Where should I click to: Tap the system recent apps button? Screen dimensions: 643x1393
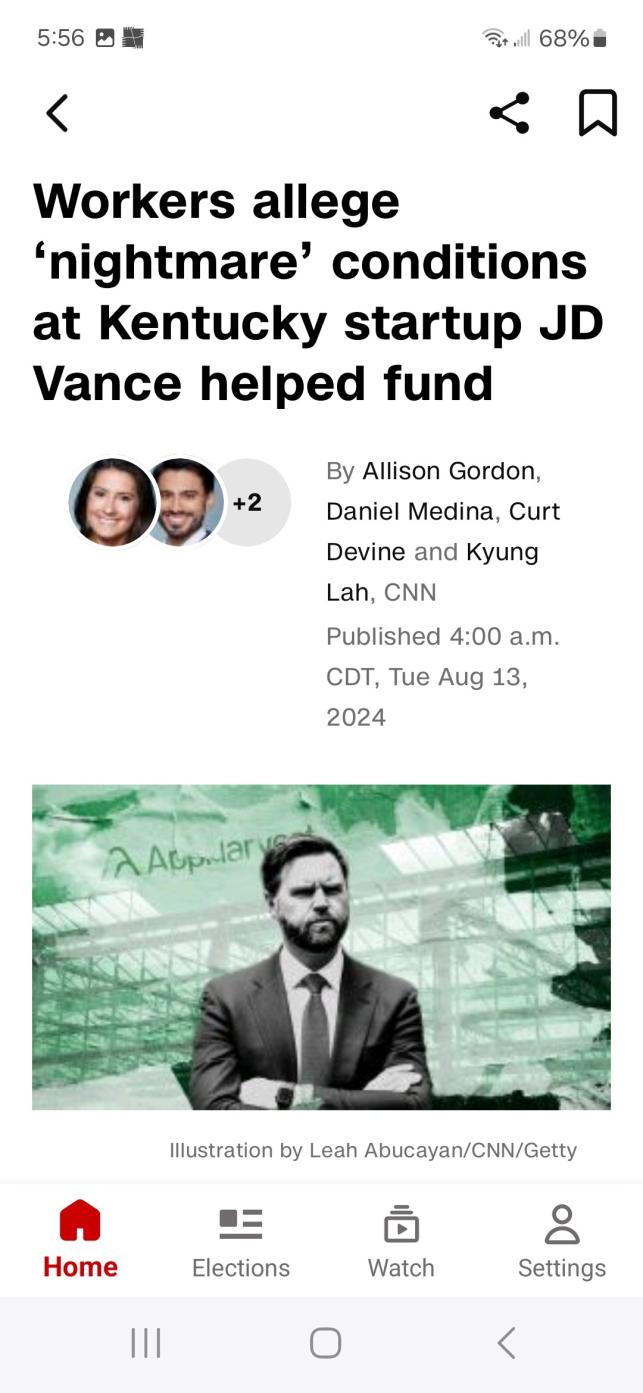point(146,1342)
